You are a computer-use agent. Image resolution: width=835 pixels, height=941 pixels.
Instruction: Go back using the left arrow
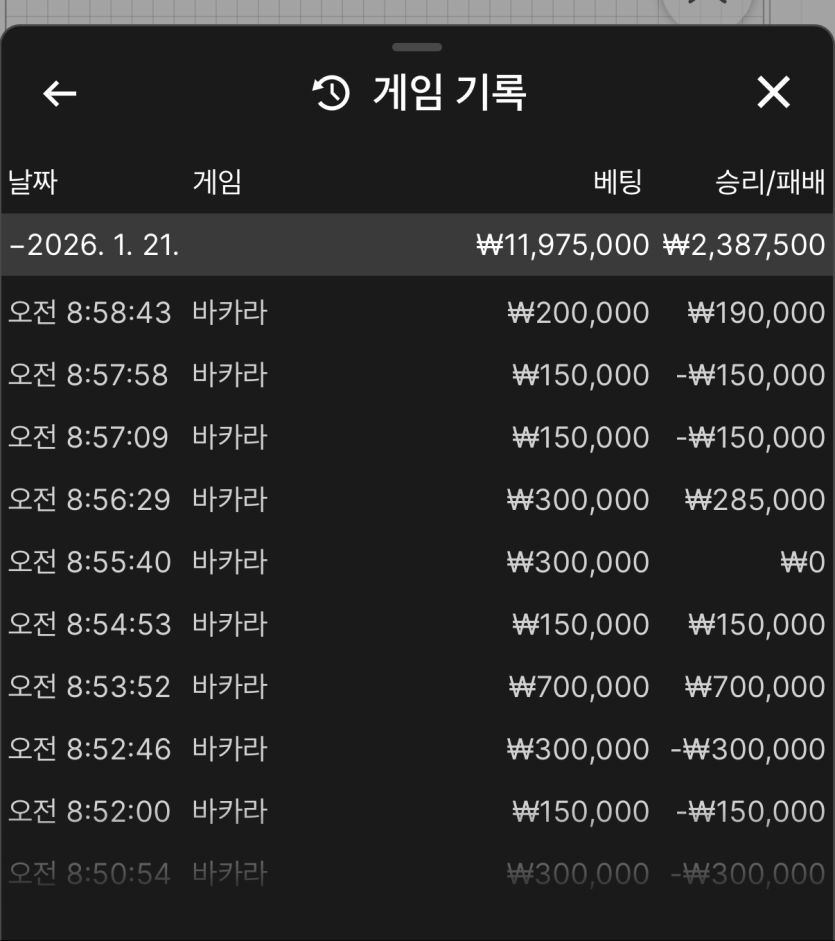(60, 93)
